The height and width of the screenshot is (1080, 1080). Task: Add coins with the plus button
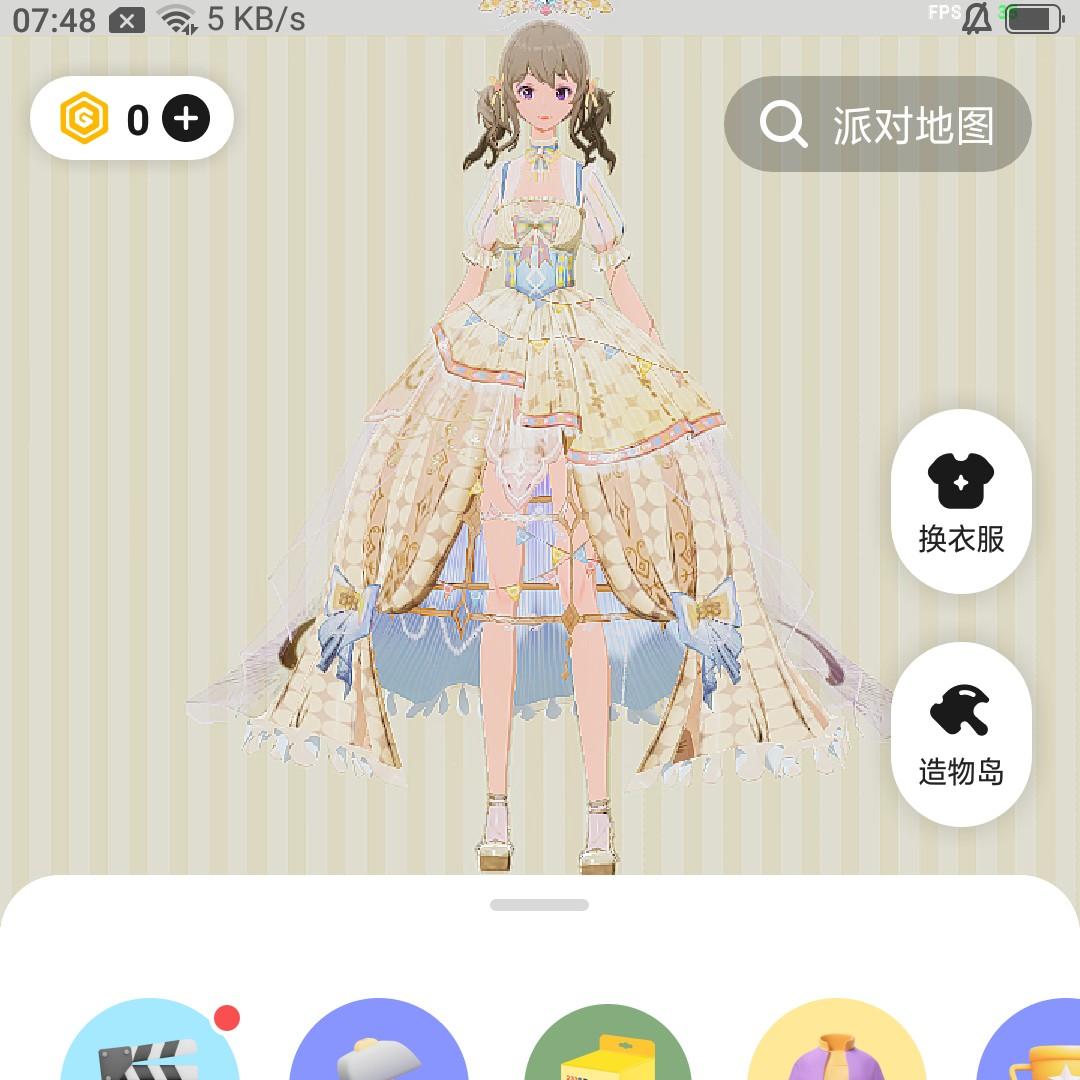tap(186, 120)
